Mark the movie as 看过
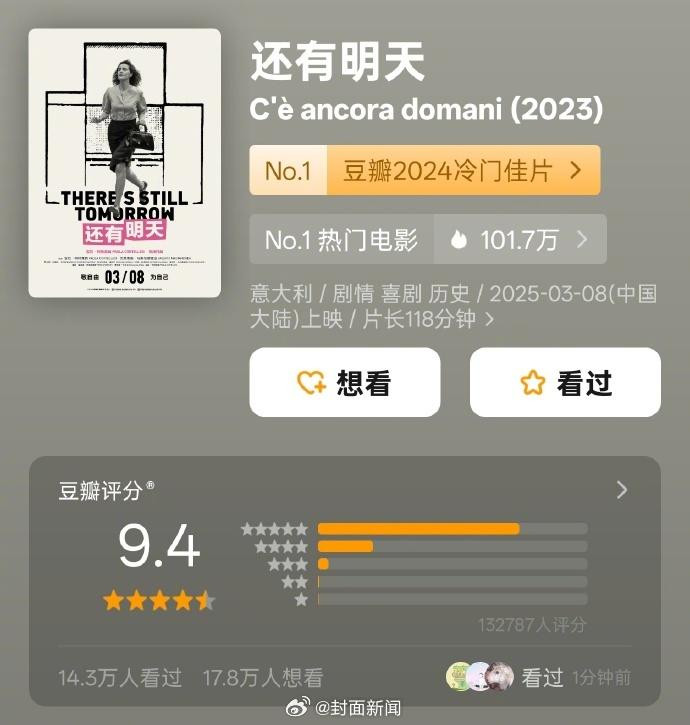Viewport: 690px width, 725px height. click(565, 382)
